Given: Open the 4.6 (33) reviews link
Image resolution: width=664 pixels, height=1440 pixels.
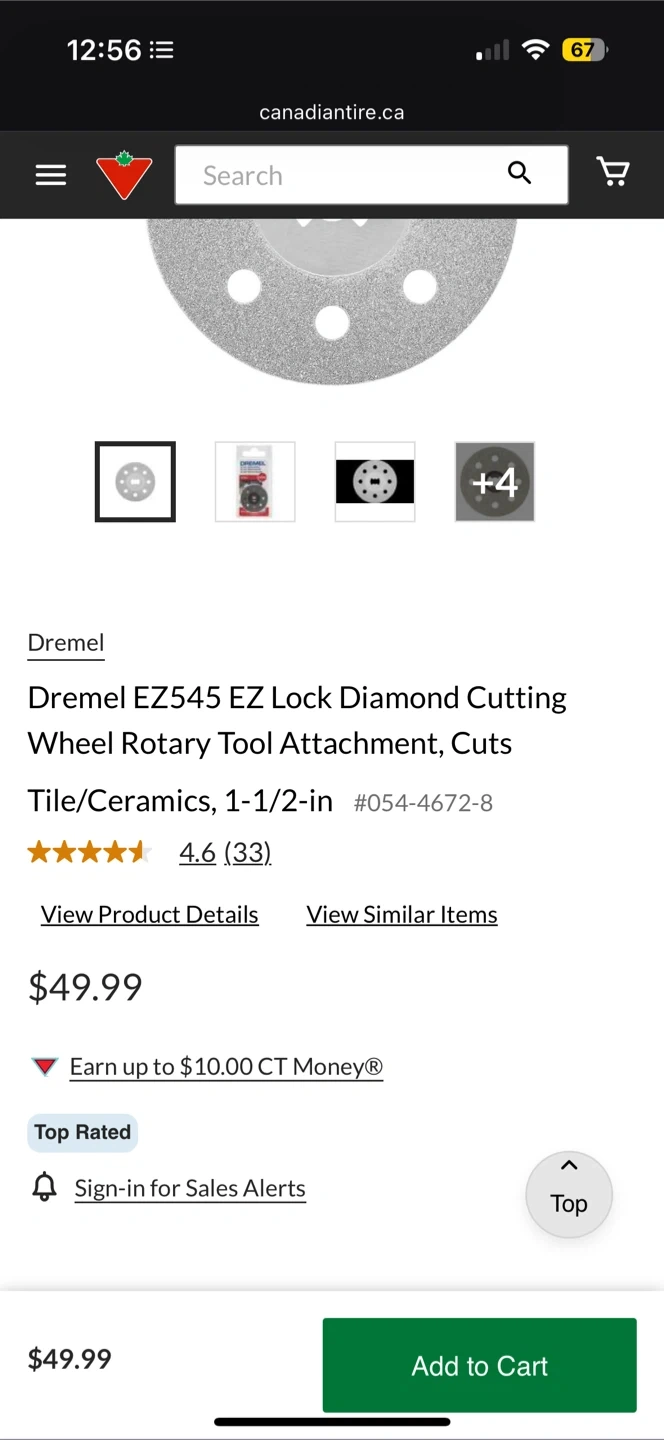Looking at the screenshot, I should click(x=225, y=852).
